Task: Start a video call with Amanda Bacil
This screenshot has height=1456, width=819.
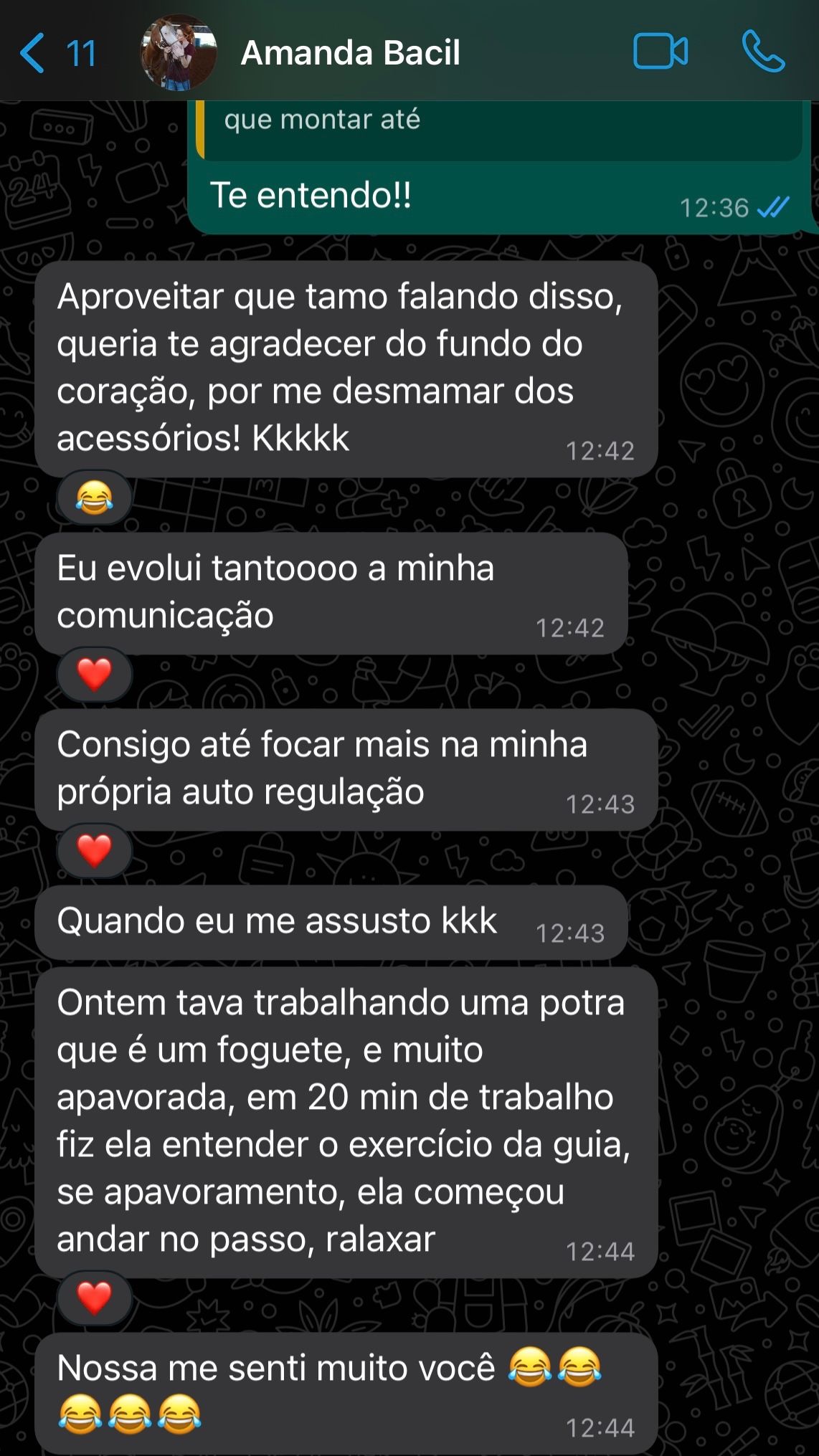Action: (x=661, y=52)
